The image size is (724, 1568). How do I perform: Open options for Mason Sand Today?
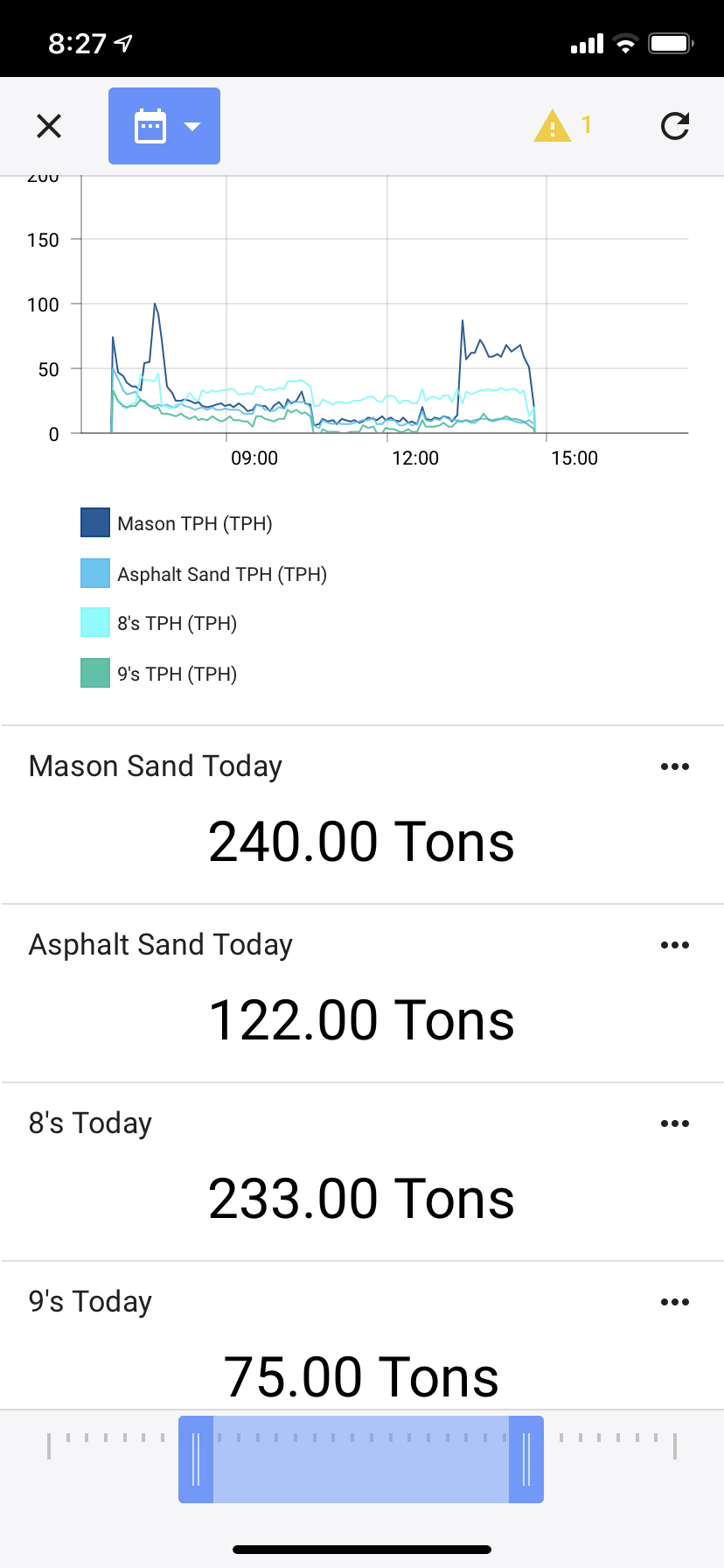click(x=675, y=766)
